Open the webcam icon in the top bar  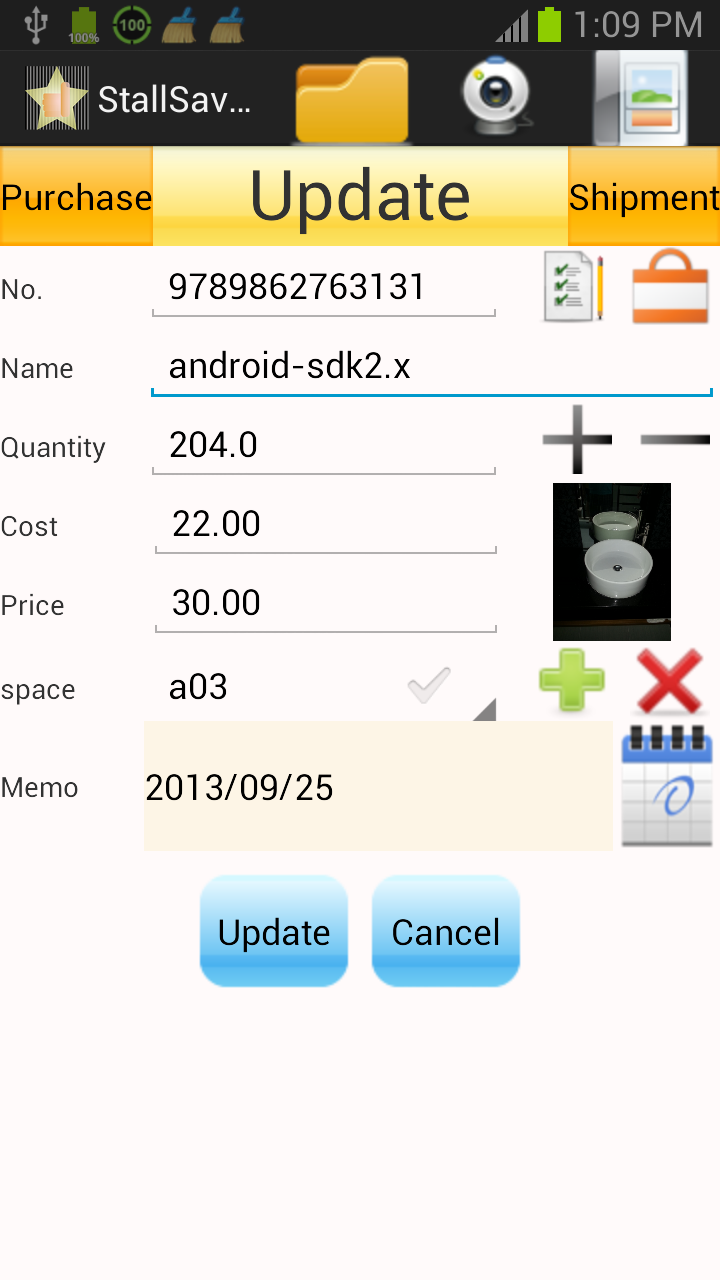click(x=495, y=98)
